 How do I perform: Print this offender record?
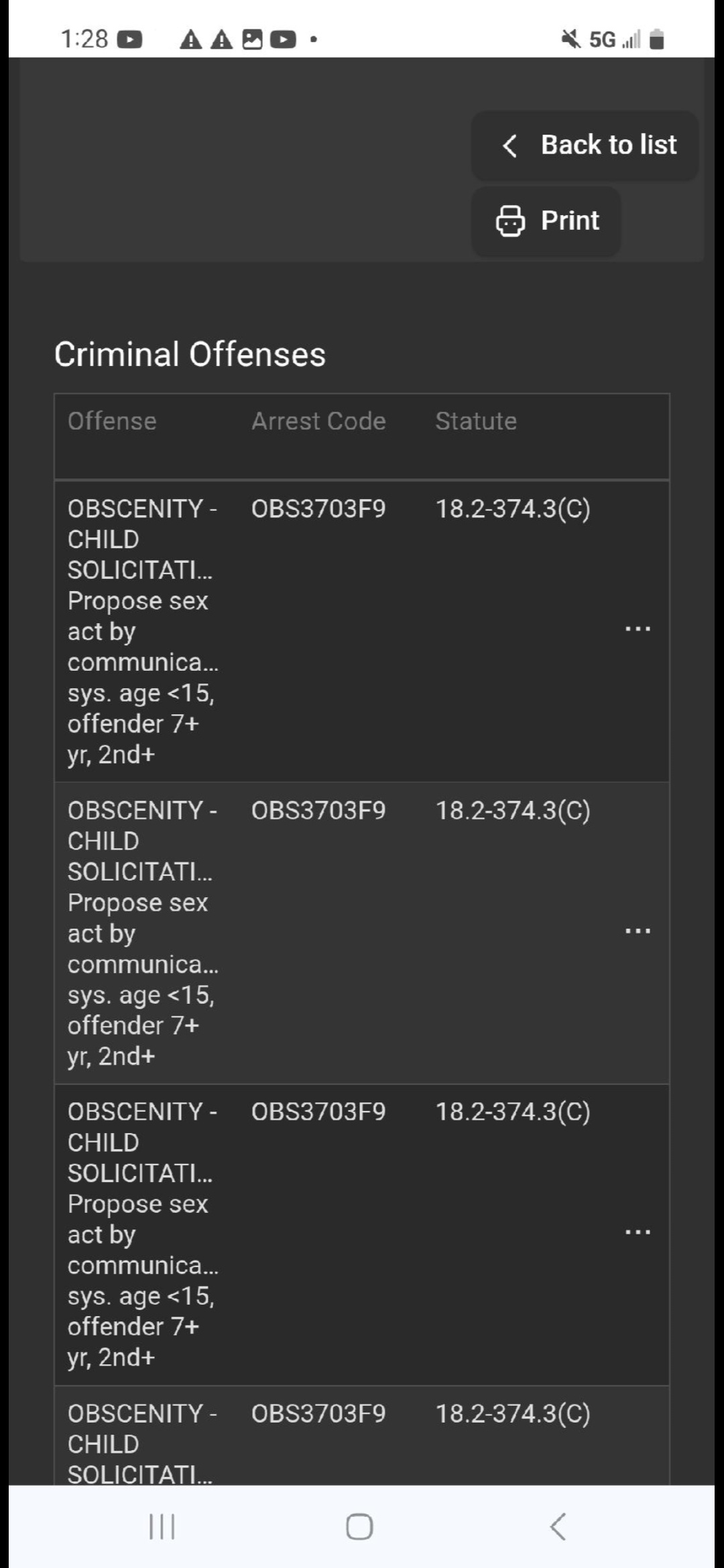click(x=546, y=221)
